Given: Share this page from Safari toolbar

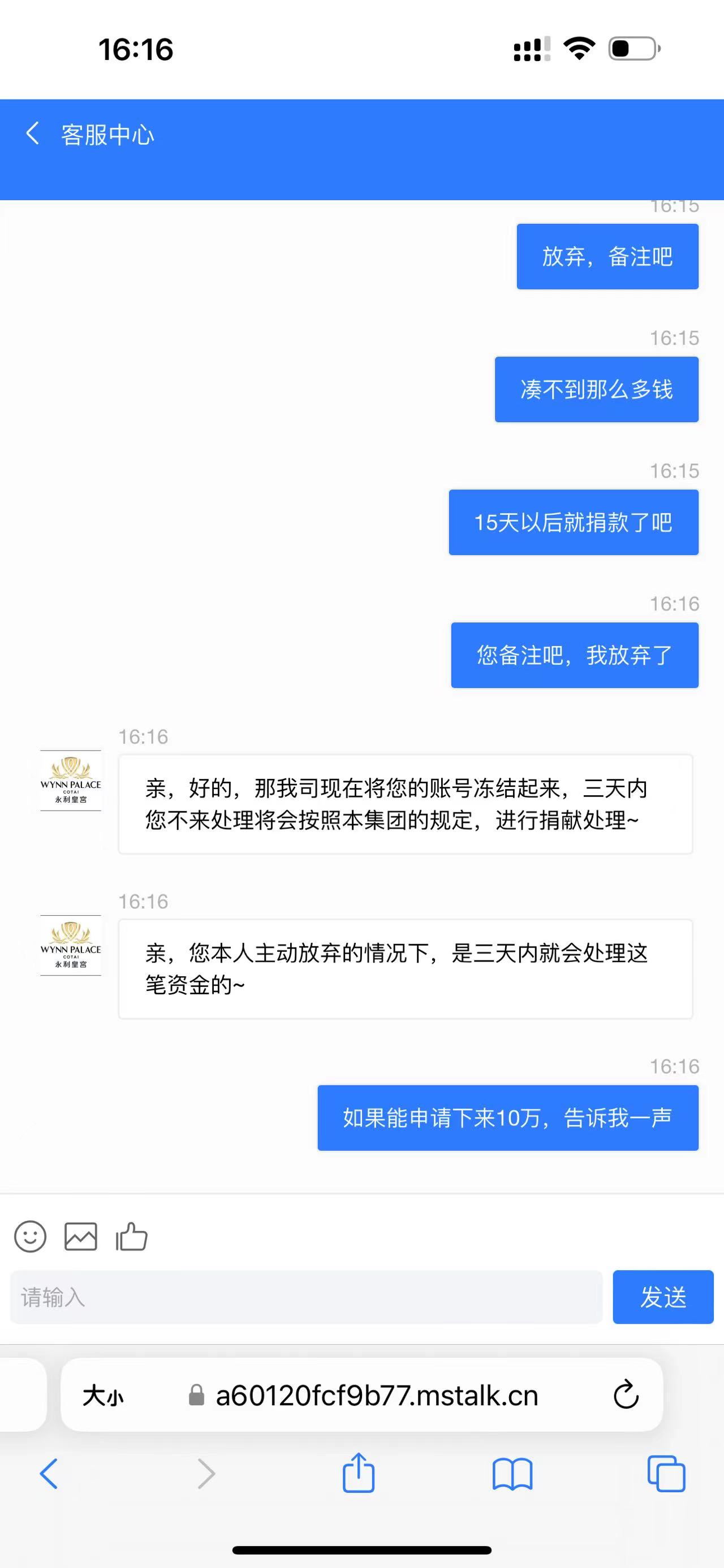Looking at the screenshot, I should [358, 1472].
